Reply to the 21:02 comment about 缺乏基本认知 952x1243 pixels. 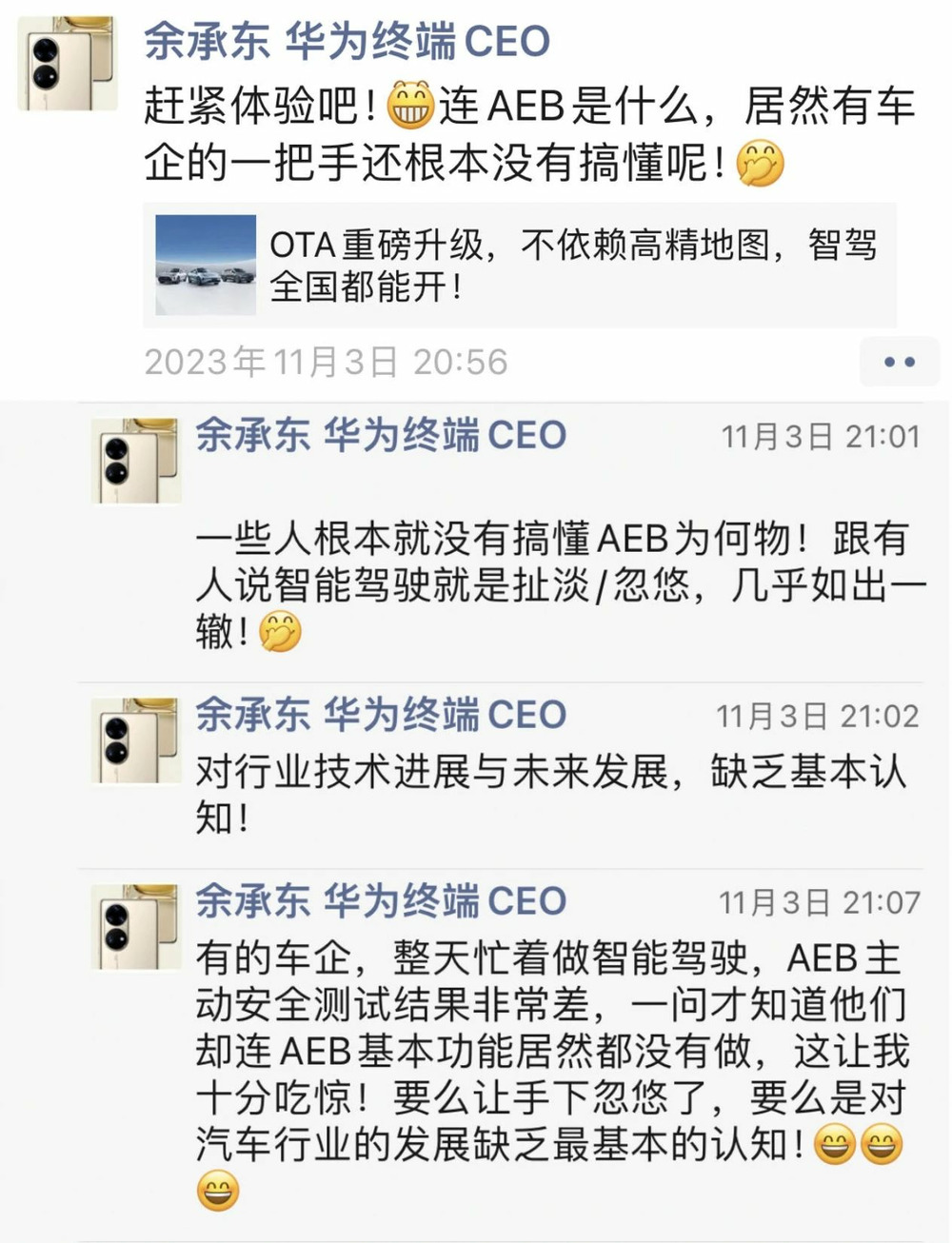[x=549, y=794]
